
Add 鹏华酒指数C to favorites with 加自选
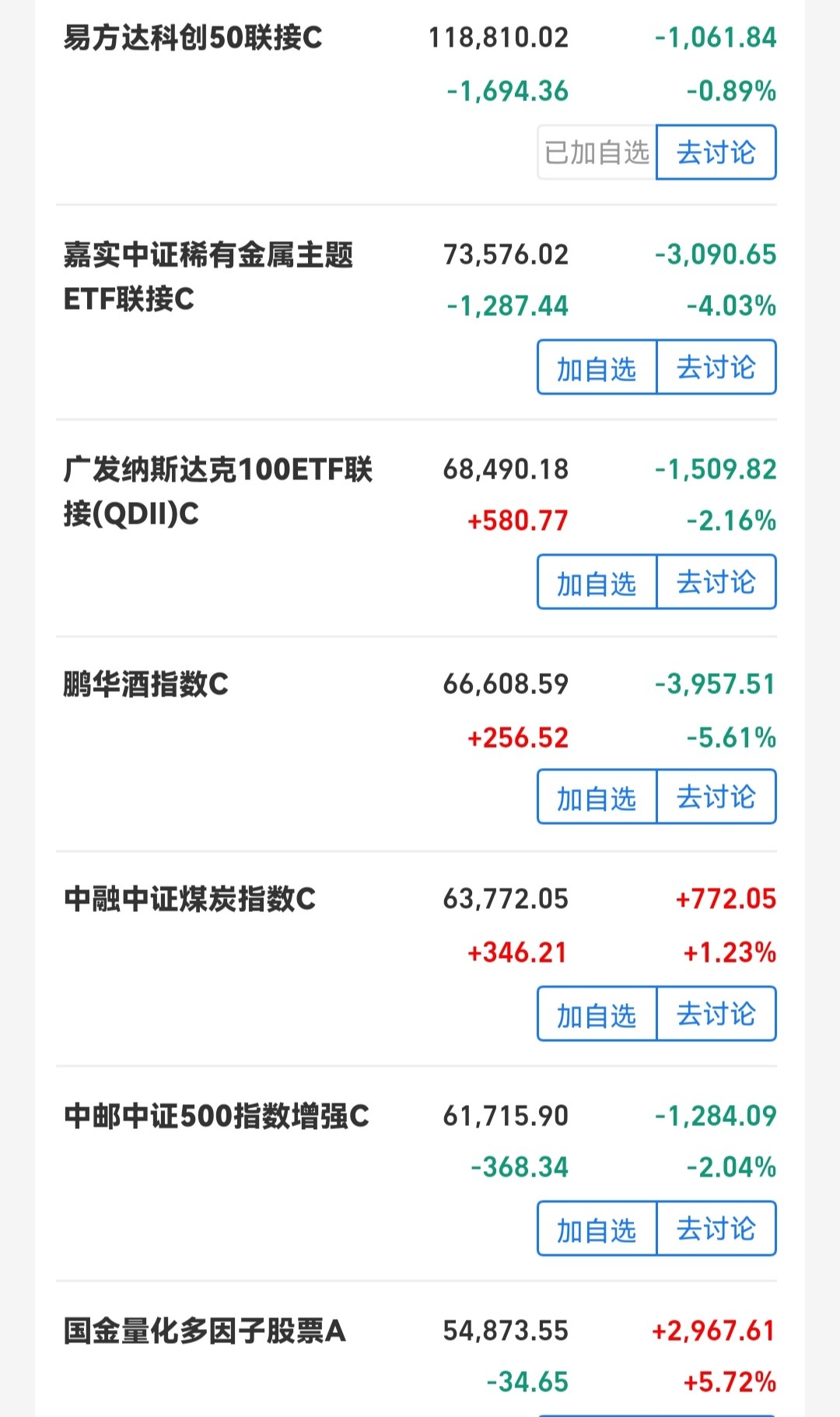tap(595, 797)
